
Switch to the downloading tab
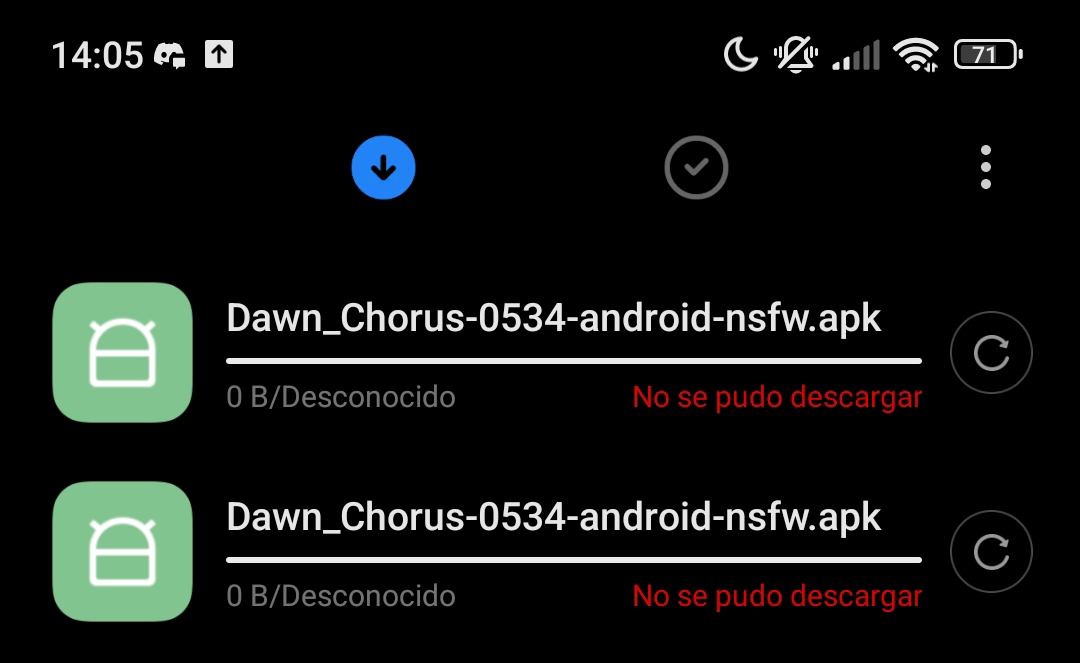pos(383,168)
